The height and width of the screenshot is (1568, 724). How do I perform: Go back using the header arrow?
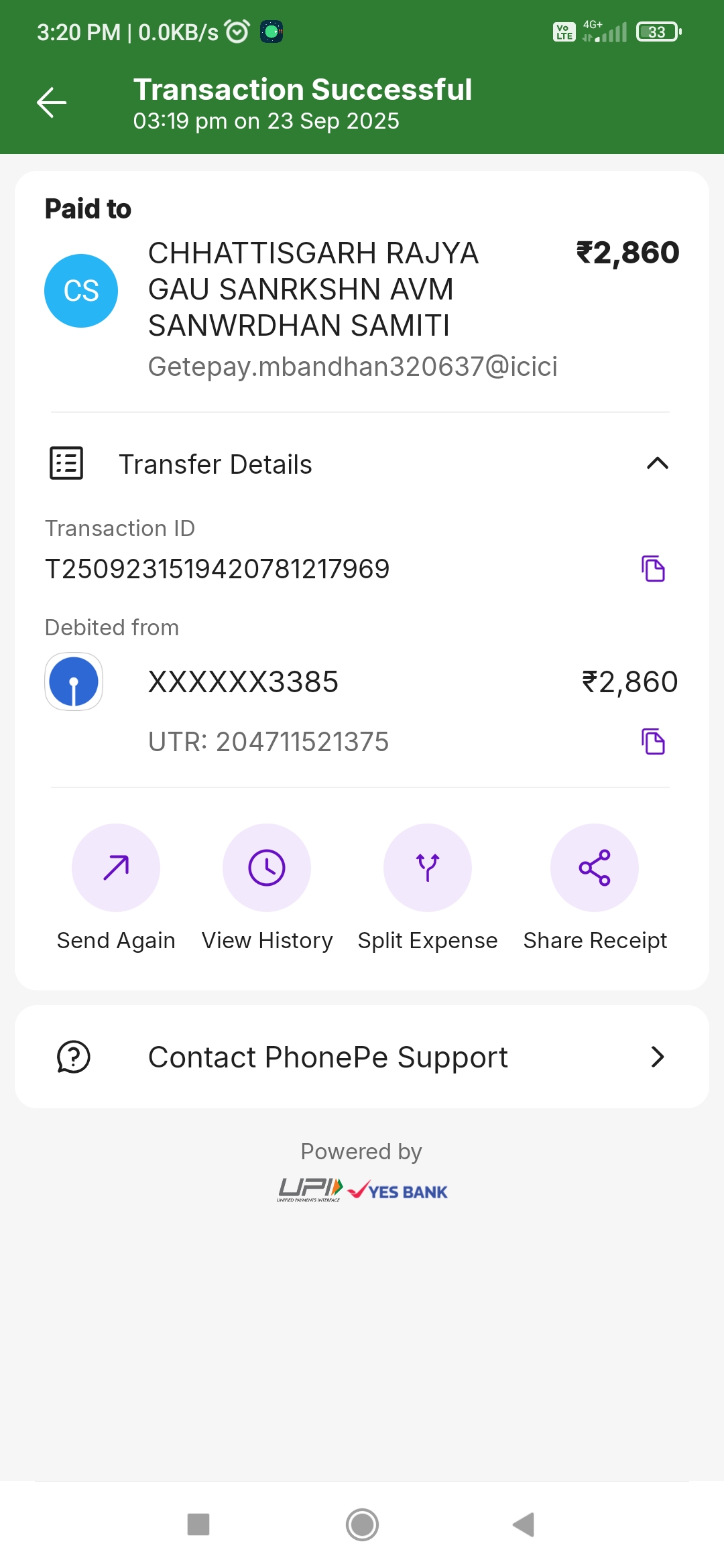pos(52,103)
